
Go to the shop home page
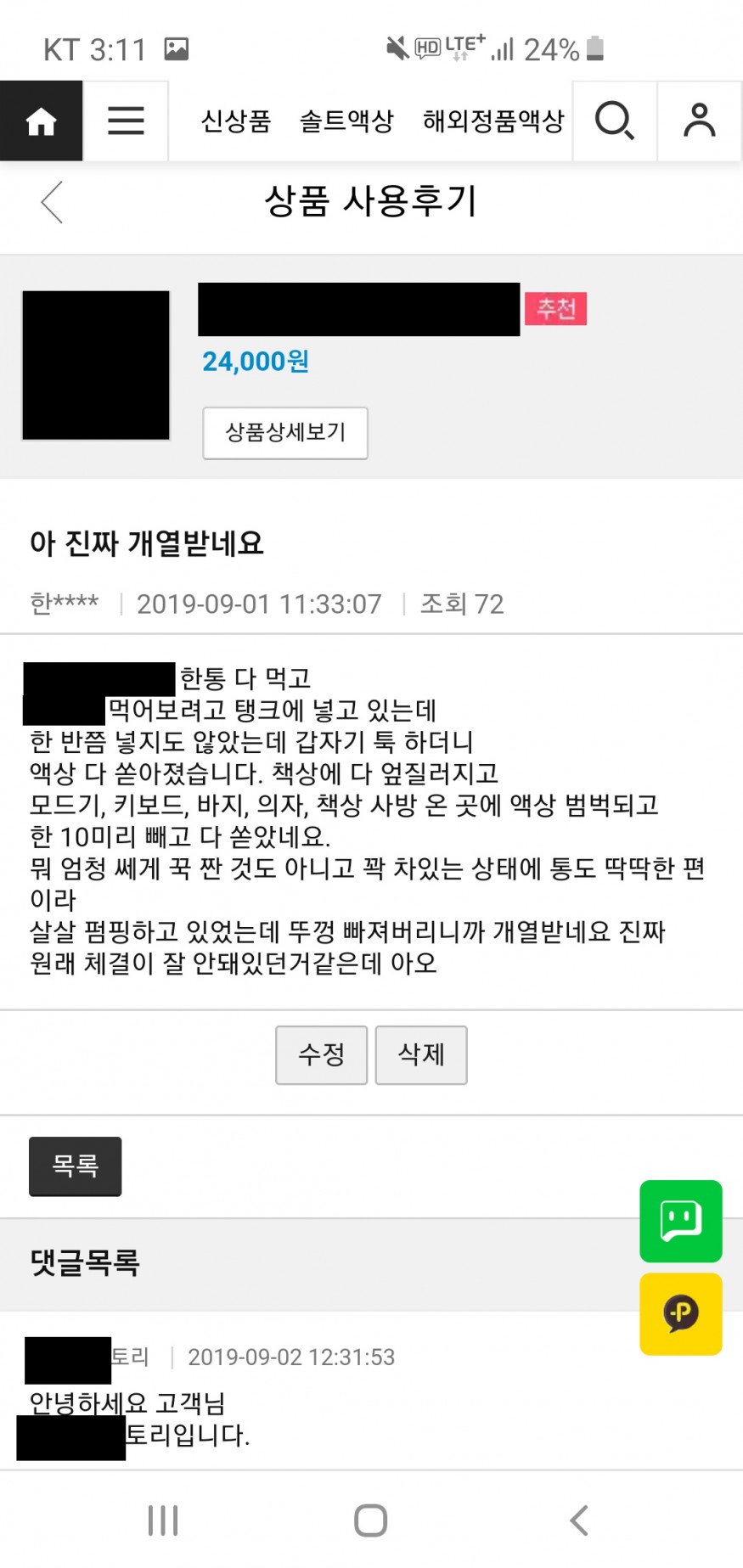(41, 121)
